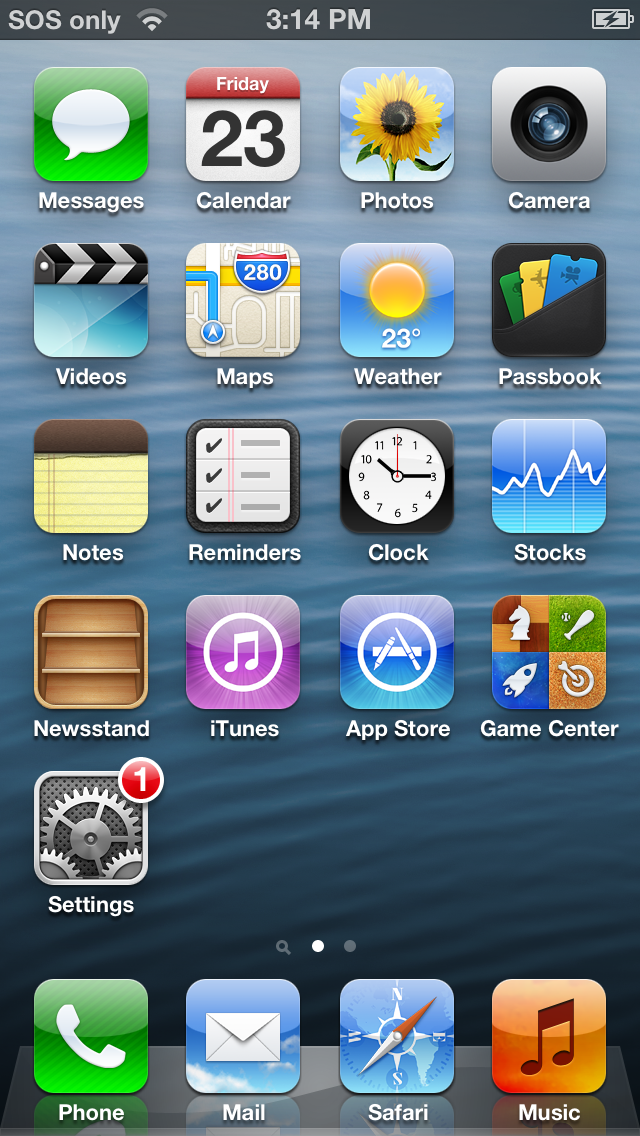Viewport: 640px width, 1136px height.
Task: Open the Notes app
Action: coord(91,477)
